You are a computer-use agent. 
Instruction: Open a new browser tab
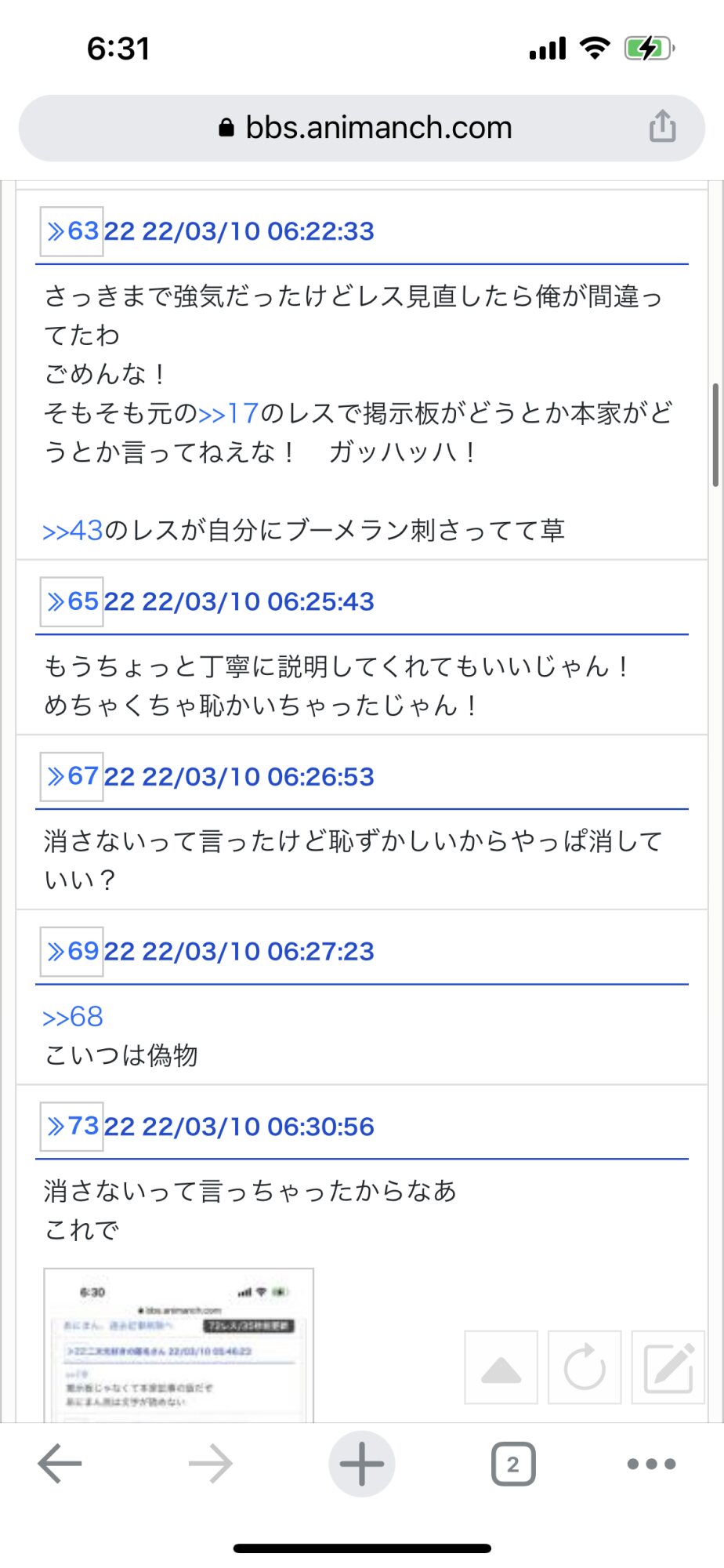pos(361,1464)
